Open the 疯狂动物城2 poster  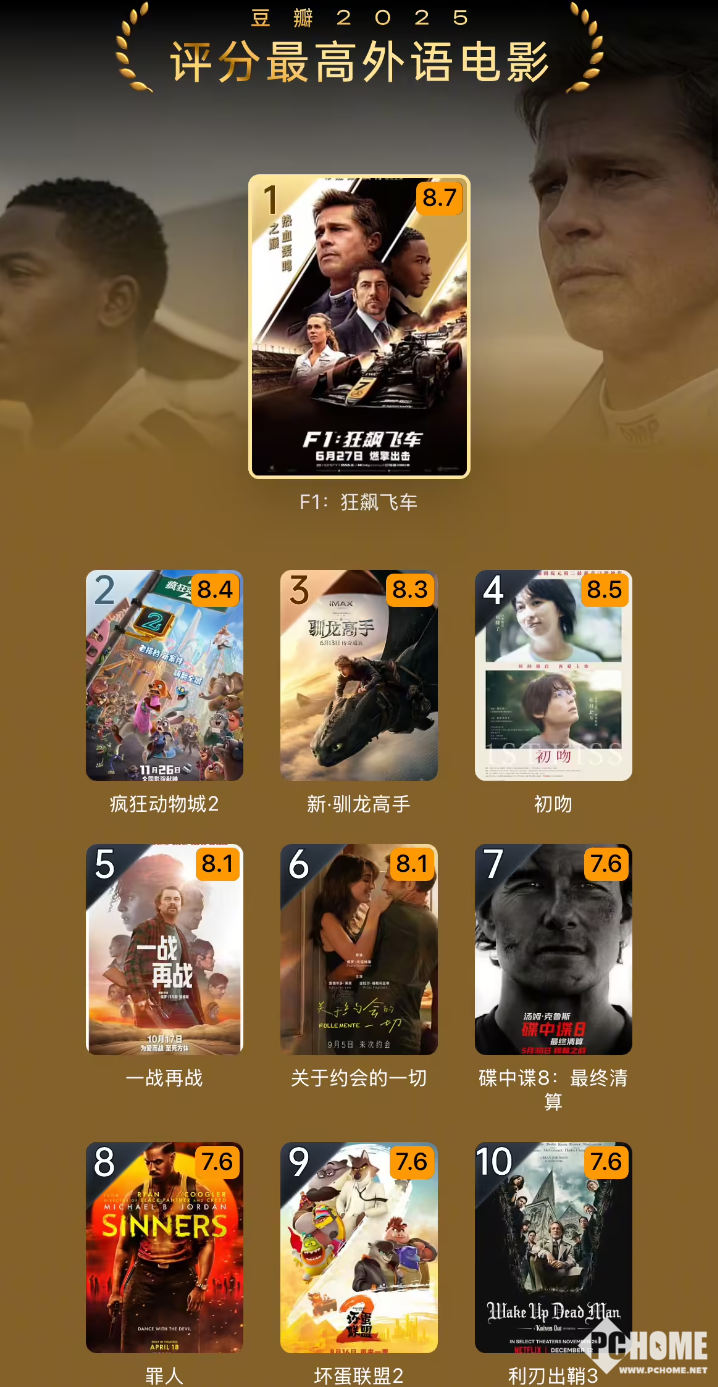[164, 675]
